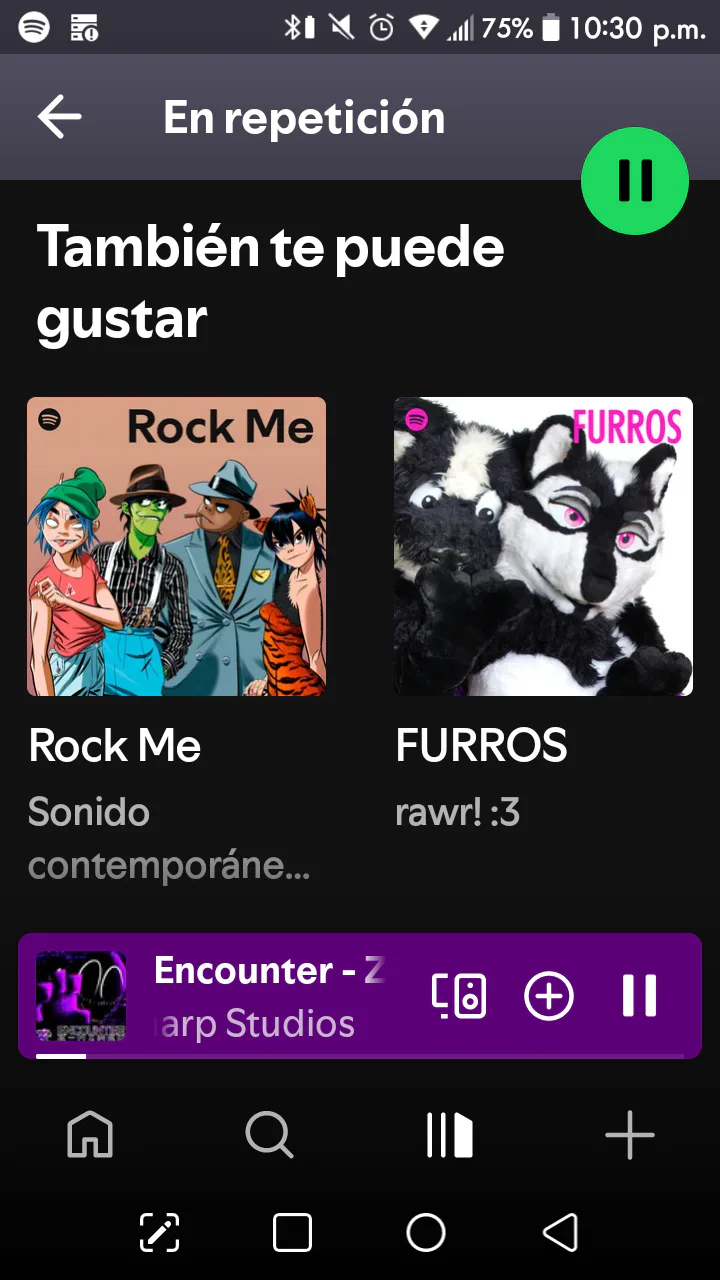
Task: Open the Rock Me playlist
Action: pyautogui.click(x=176, y=546)
